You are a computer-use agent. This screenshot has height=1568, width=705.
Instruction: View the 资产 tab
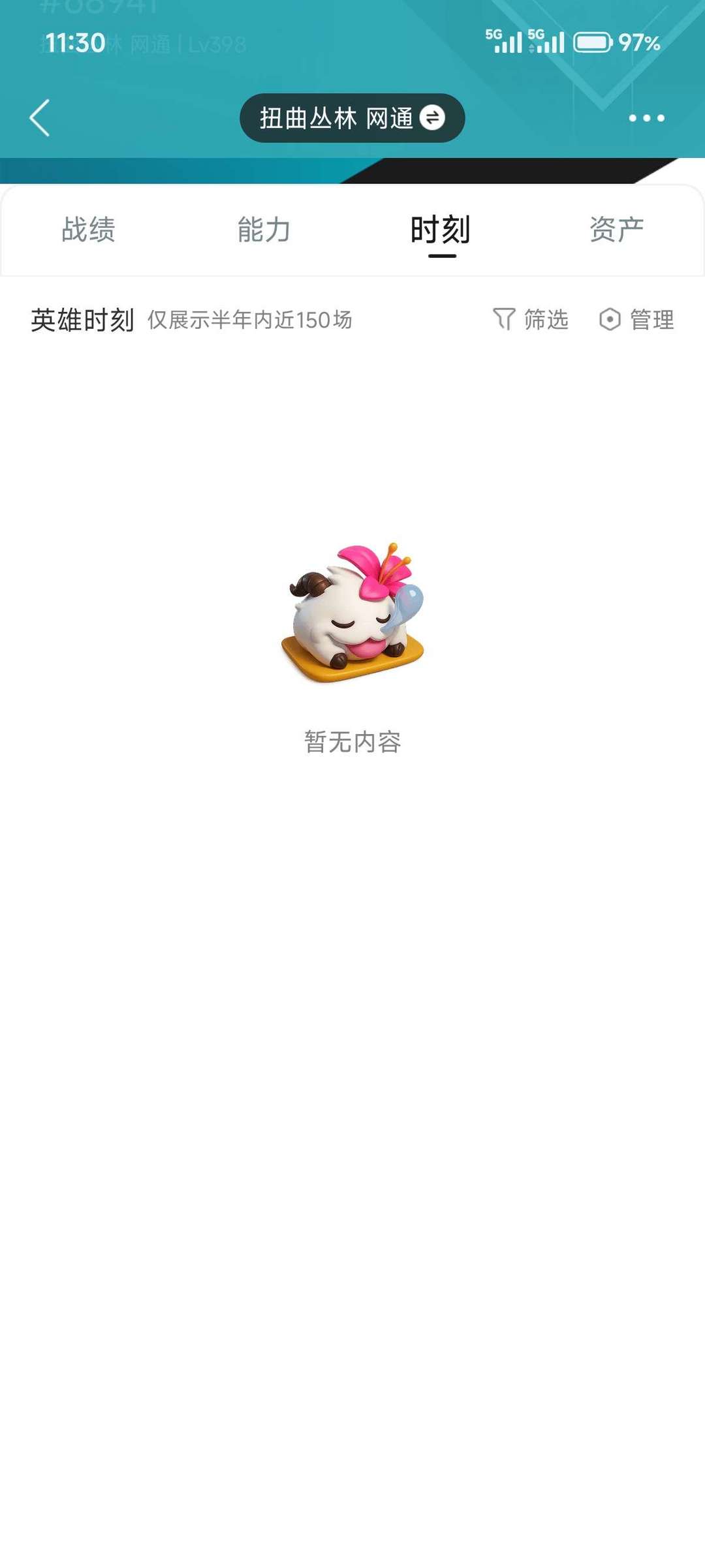[x=616, y=230]
